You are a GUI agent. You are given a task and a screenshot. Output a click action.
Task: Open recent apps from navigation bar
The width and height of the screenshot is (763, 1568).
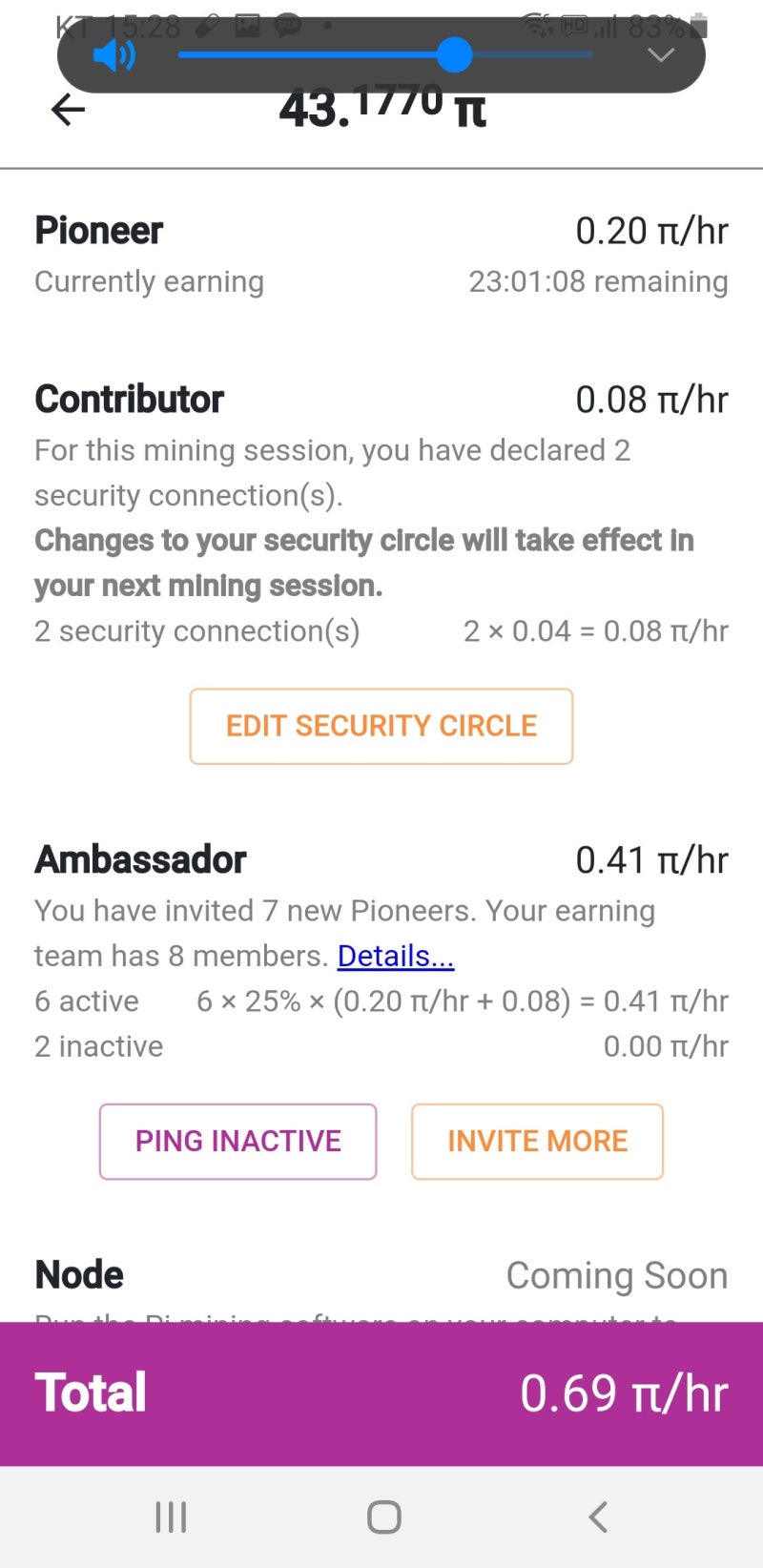pyautogui.click(x=171, y=1516)
